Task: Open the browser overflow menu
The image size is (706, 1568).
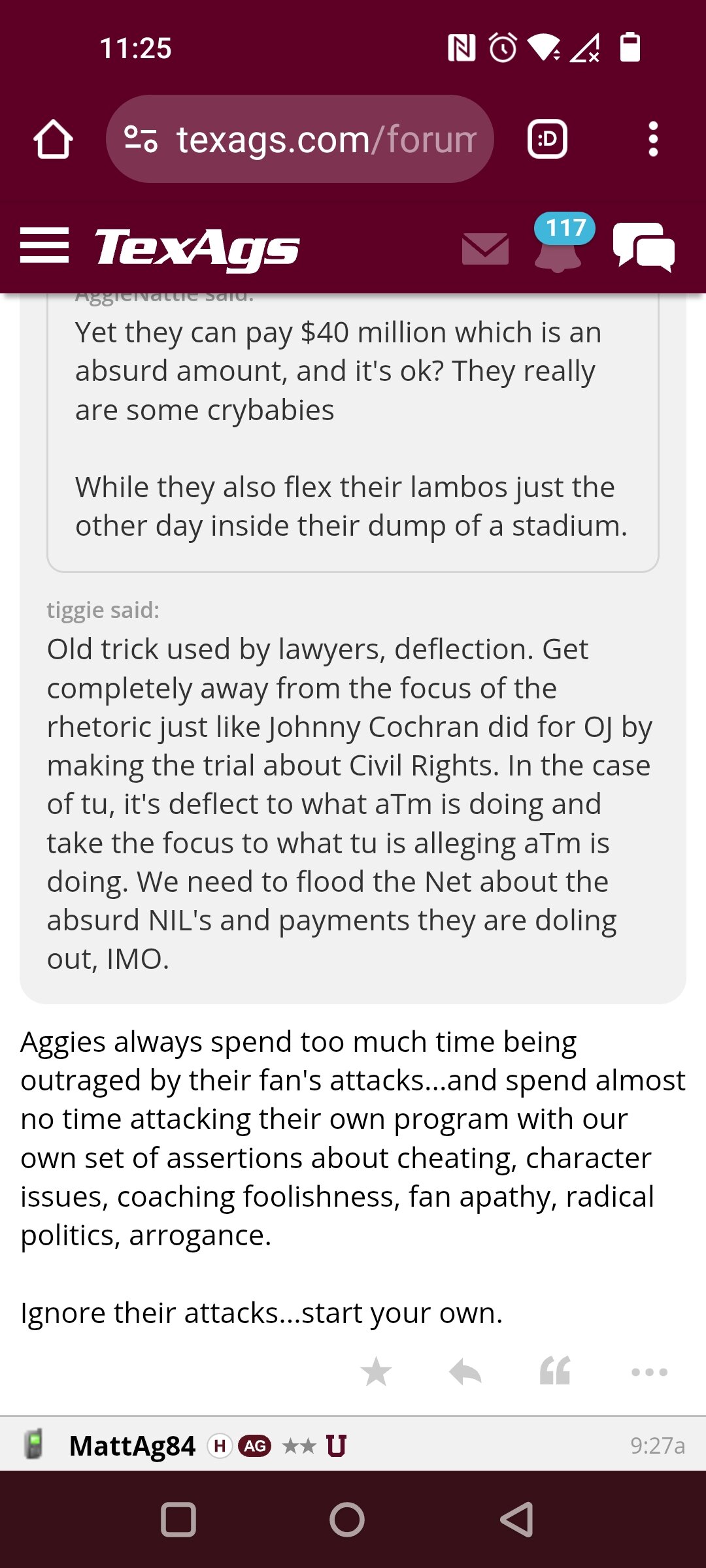Action: [652, 139]
